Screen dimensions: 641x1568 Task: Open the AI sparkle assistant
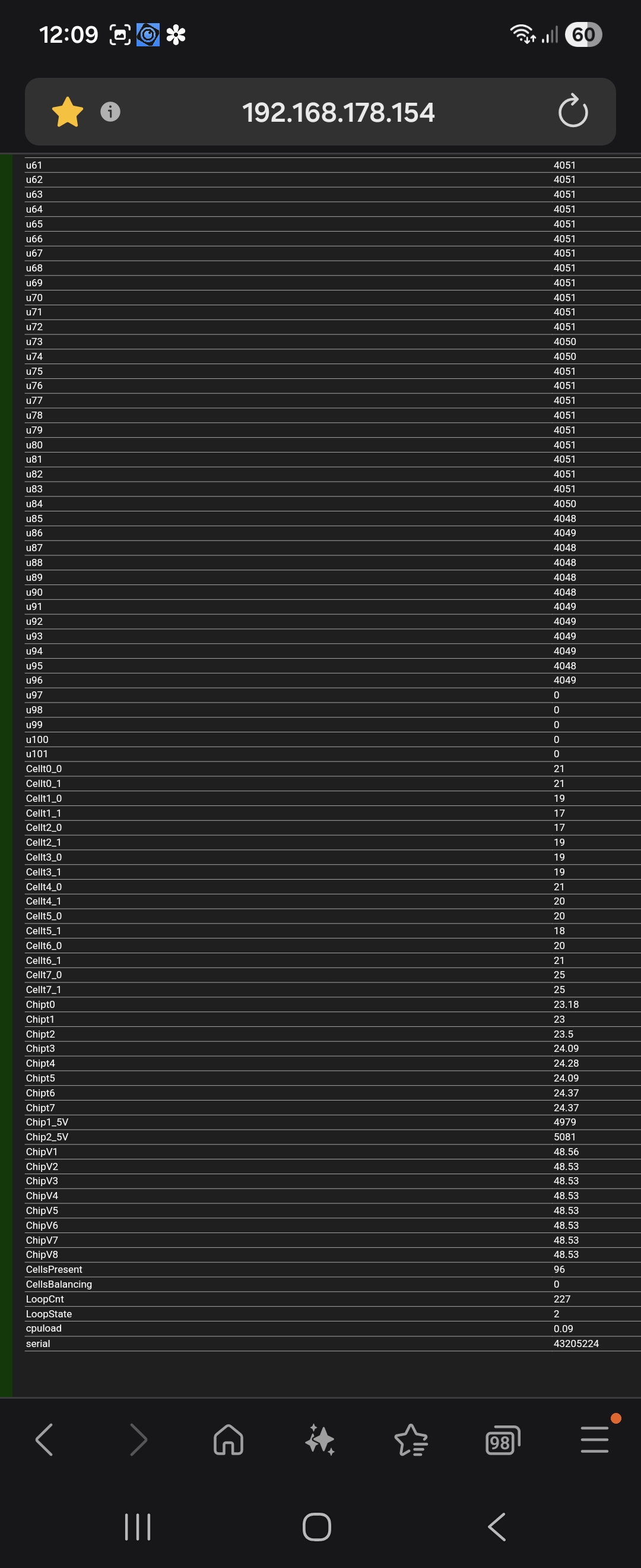click(x=320, y=1440)
